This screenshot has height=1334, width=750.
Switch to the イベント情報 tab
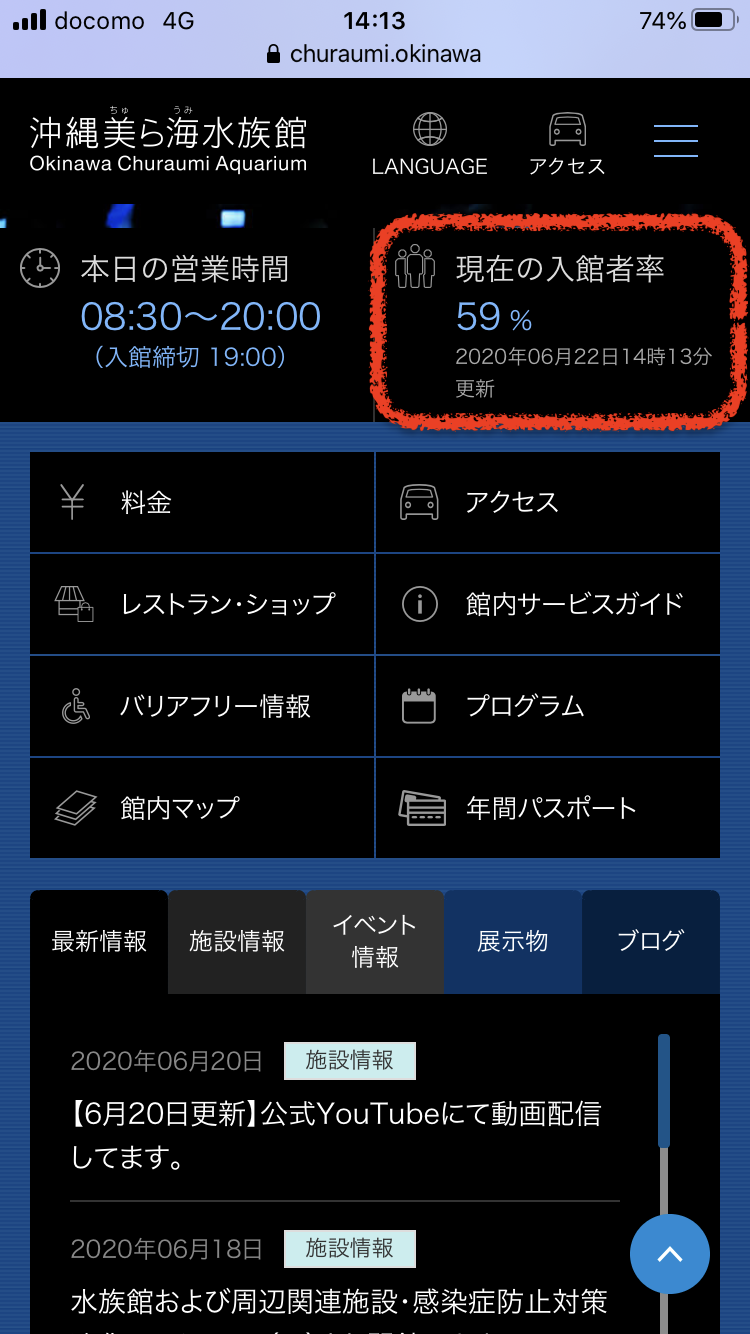pos(375,942)
